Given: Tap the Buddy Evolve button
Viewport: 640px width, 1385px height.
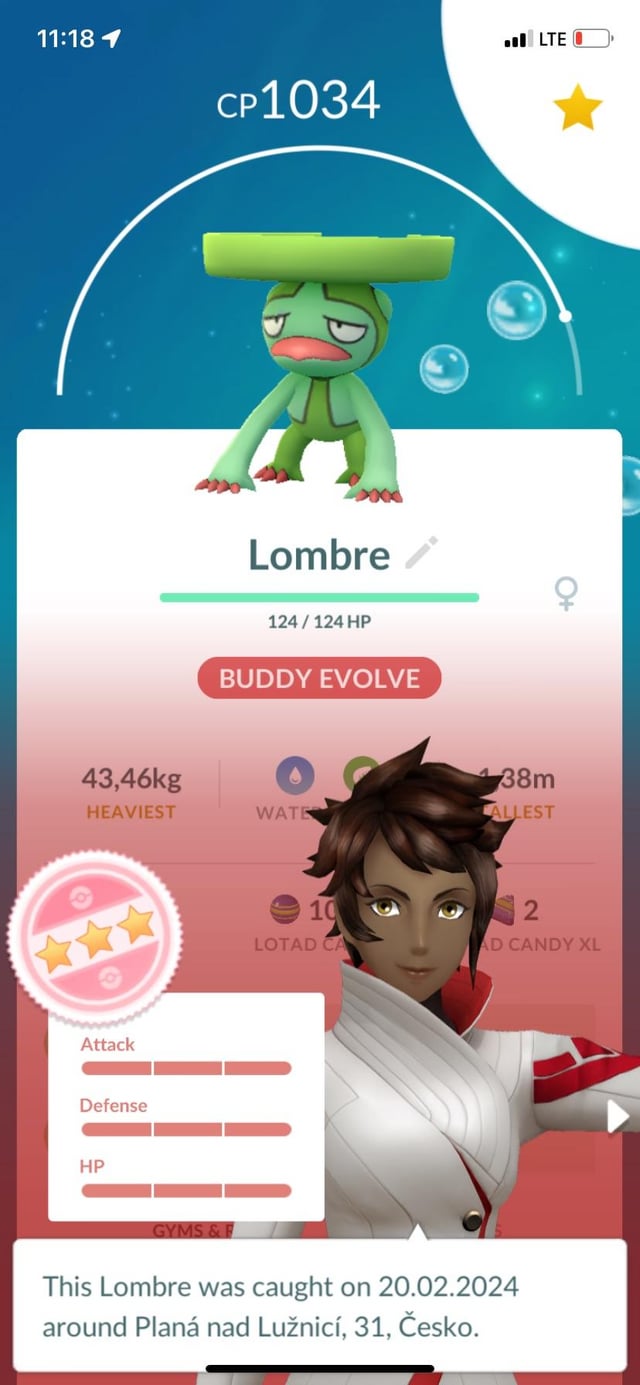Looking at the screenshot, I should point(319,678).
